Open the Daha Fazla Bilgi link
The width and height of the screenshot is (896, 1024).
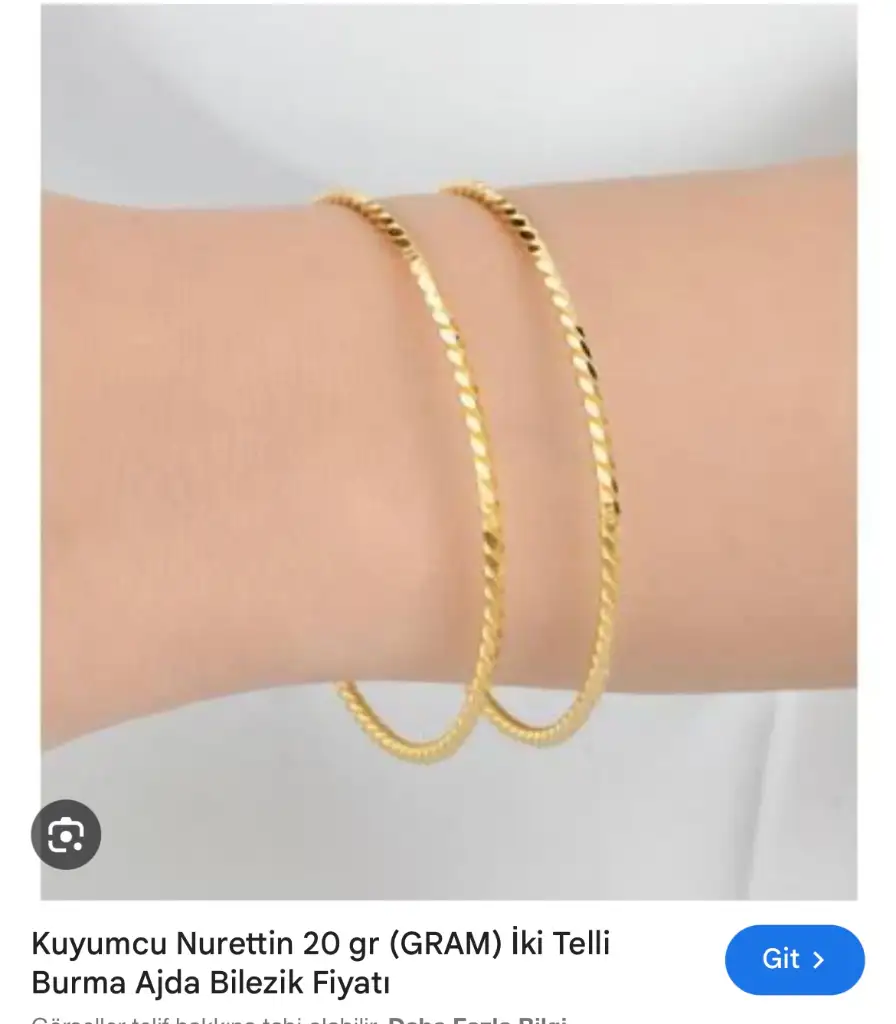(477, 1019)
